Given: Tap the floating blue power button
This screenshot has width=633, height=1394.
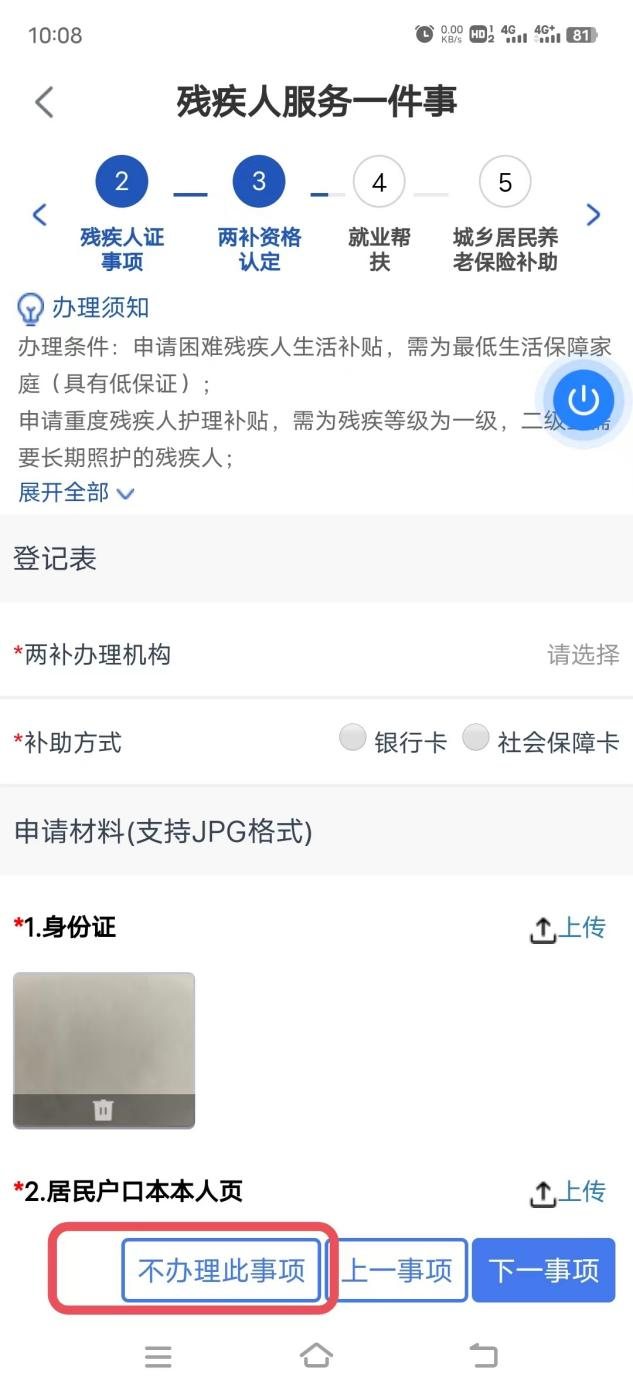Looking at the screenshot, I should 583,402.
